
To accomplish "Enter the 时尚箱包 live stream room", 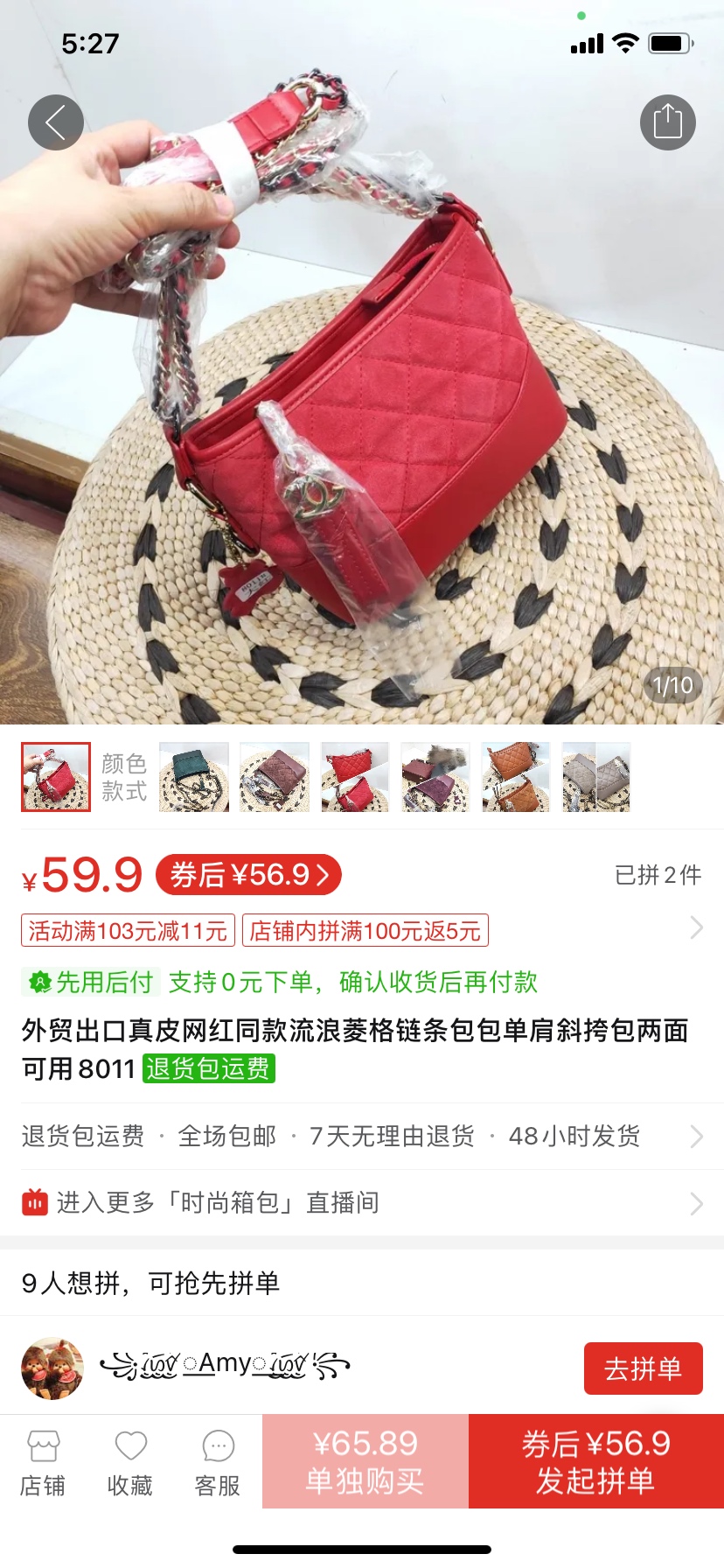I will click(x=362, y=1202).
